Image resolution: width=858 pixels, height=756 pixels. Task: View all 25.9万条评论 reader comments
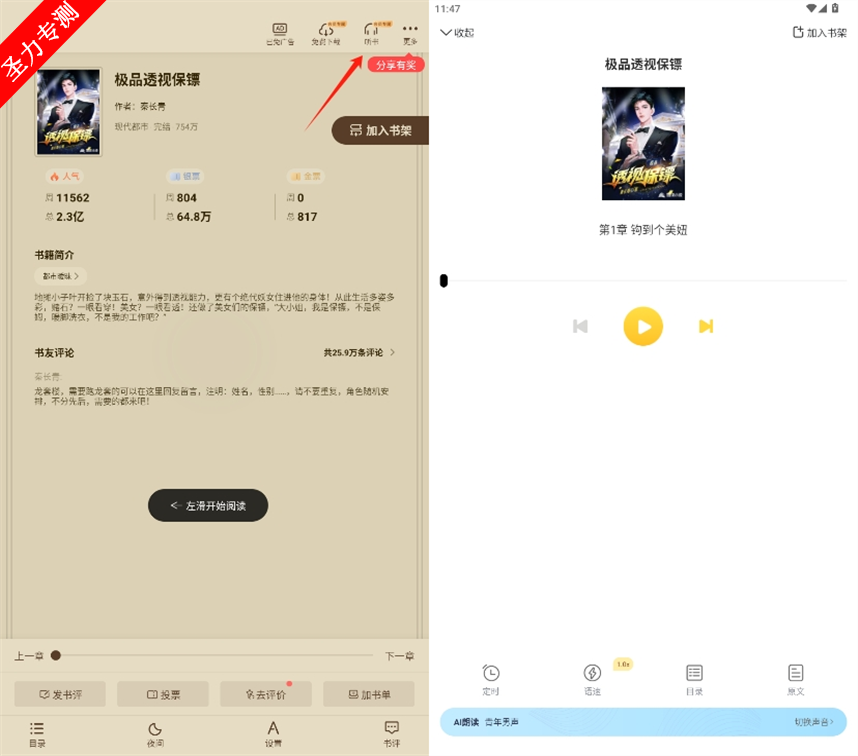click(359, 352)
